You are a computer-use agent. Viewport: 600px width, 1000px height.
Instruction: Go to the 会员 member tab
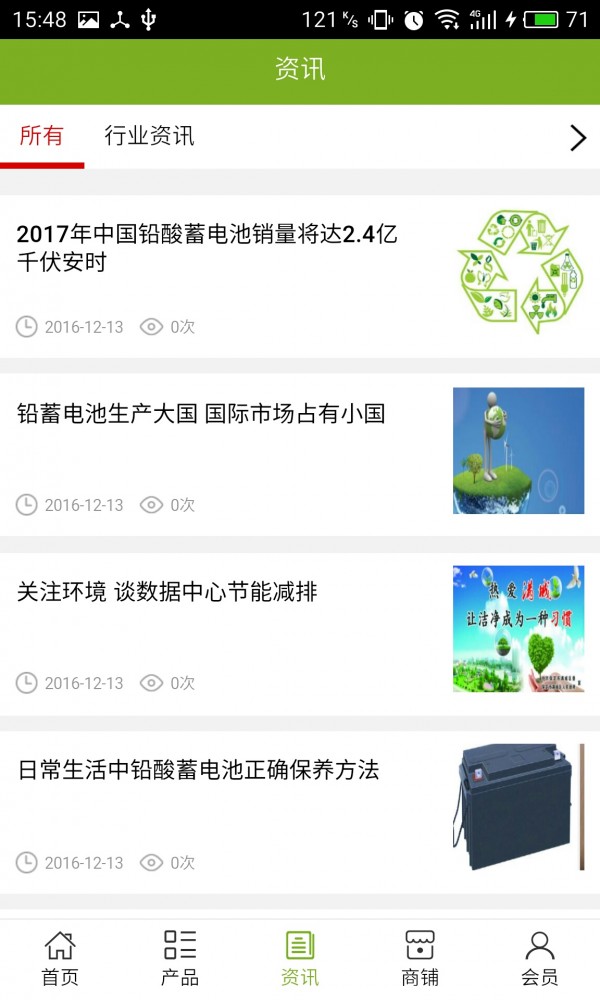point(540,958)
